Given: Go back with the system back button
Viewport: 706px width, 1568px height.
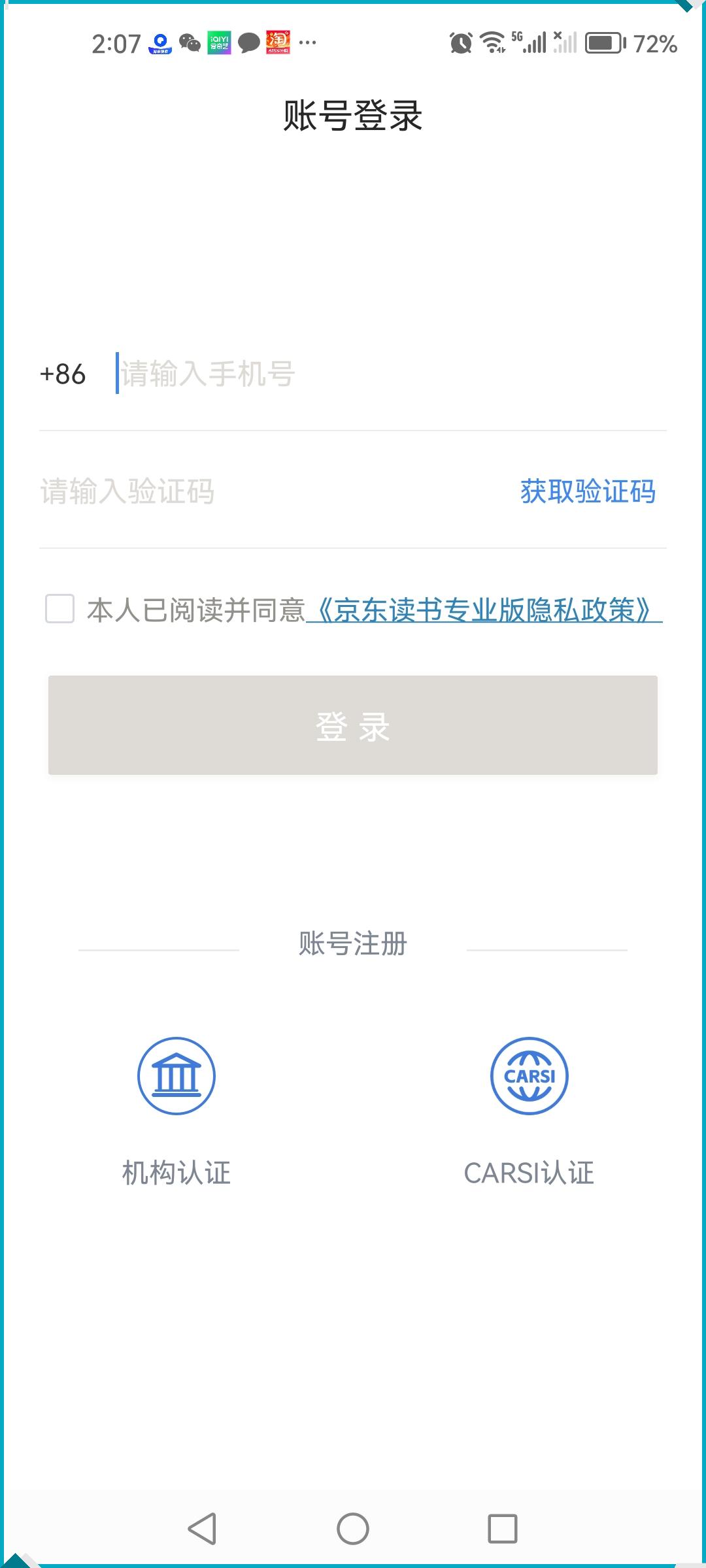Looking at the screenshot, I should [x=202, y=1529].
